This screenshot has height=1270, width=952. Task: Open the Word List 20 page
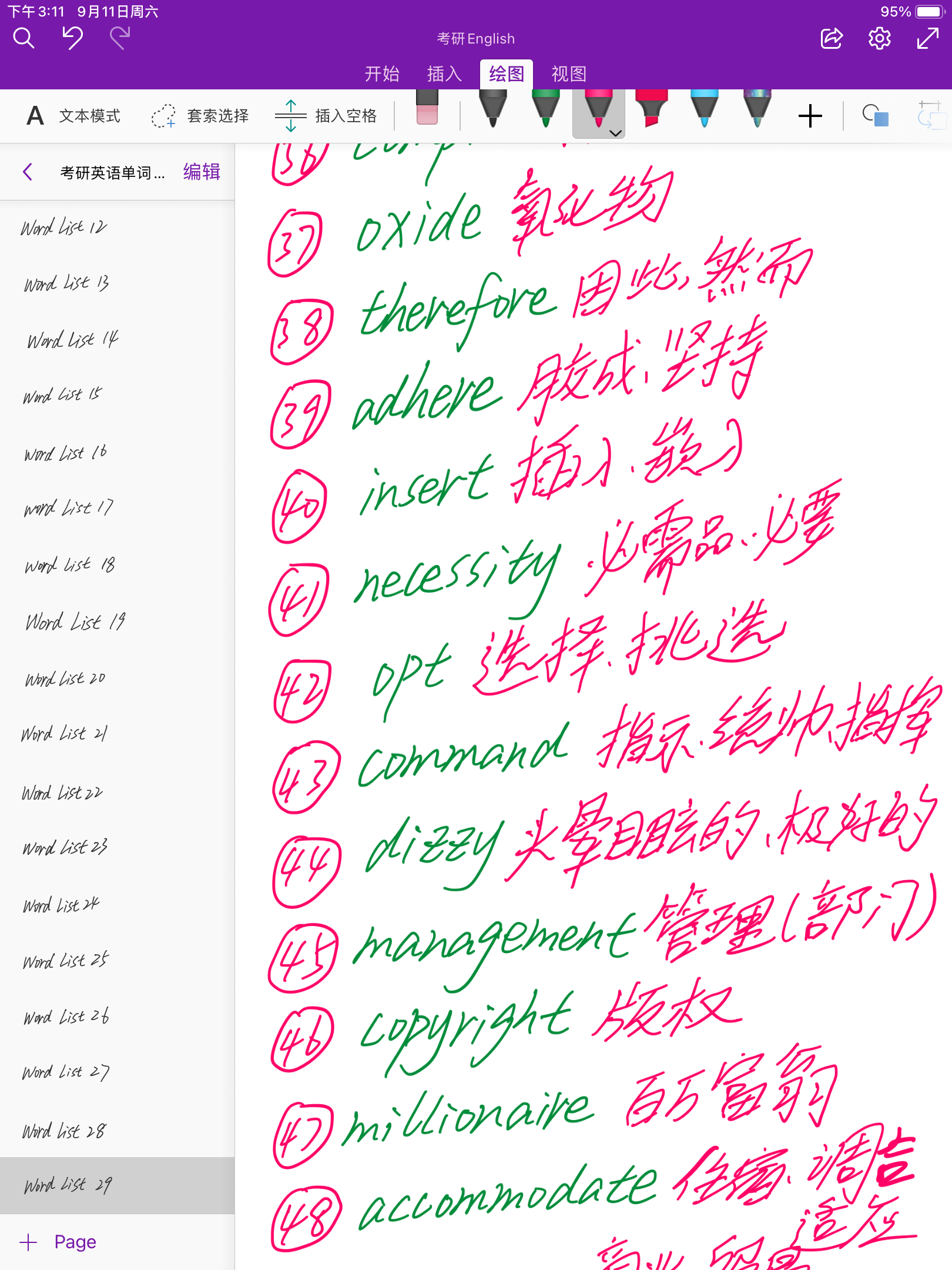tap(65, 679)
